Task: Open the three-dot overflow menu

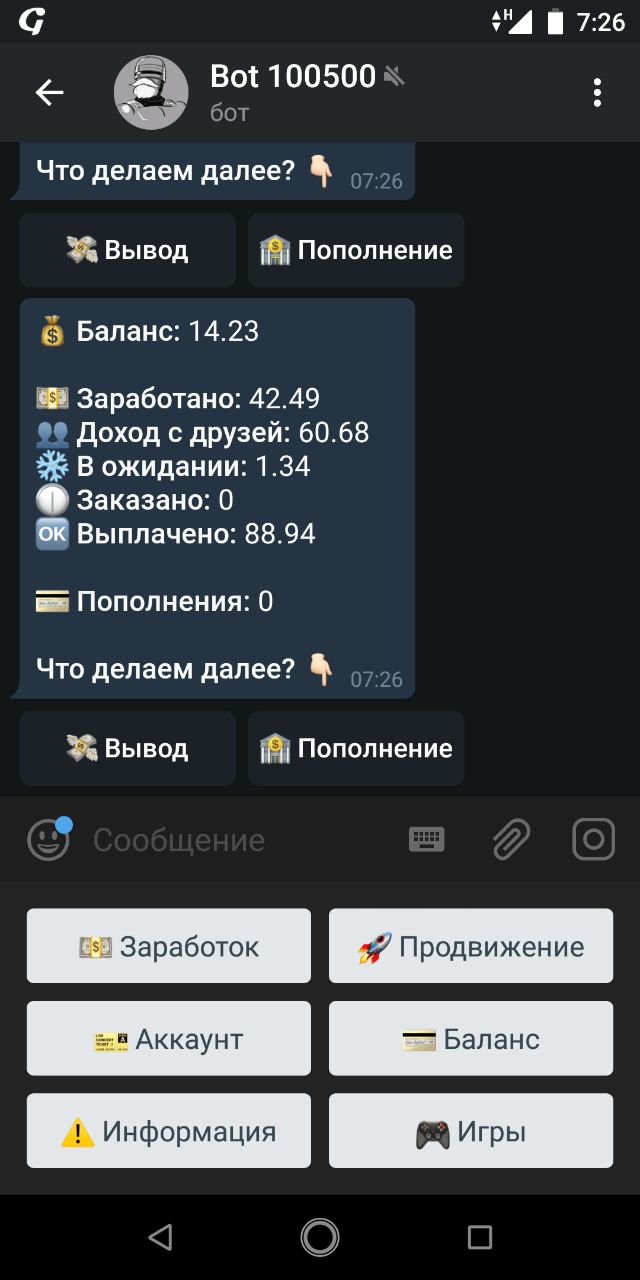Action: pyautogui.click(x=597, y=93)
